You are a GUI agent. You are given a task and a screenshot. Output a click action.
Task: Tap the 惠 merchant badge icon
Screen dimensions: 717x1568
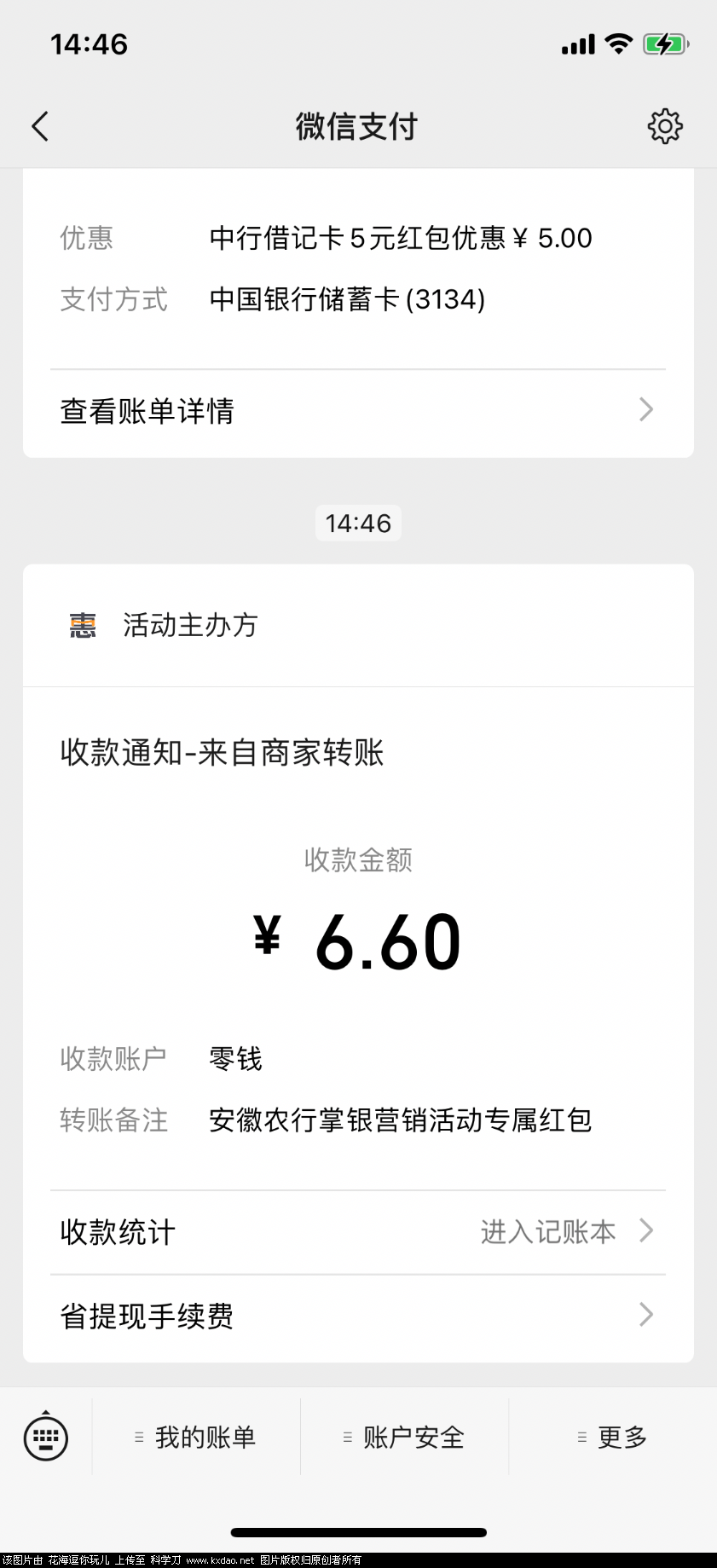tap(82, 625)
